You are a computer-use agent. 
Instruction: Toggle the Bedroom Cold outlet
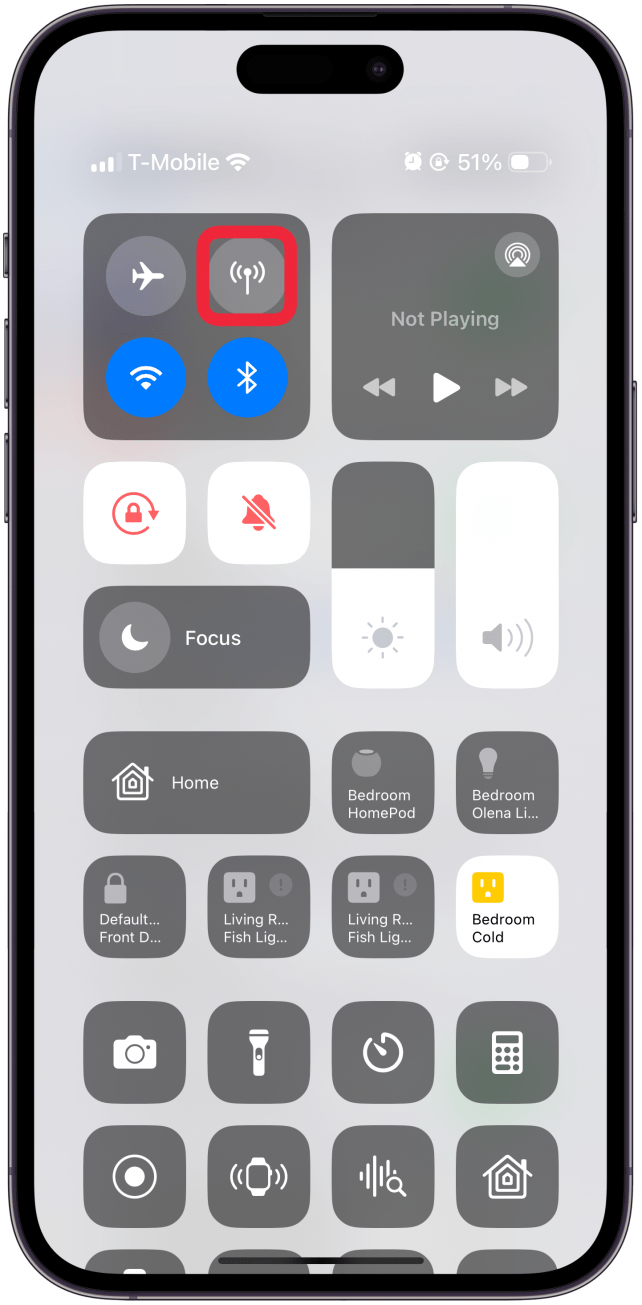coord(507,907)
